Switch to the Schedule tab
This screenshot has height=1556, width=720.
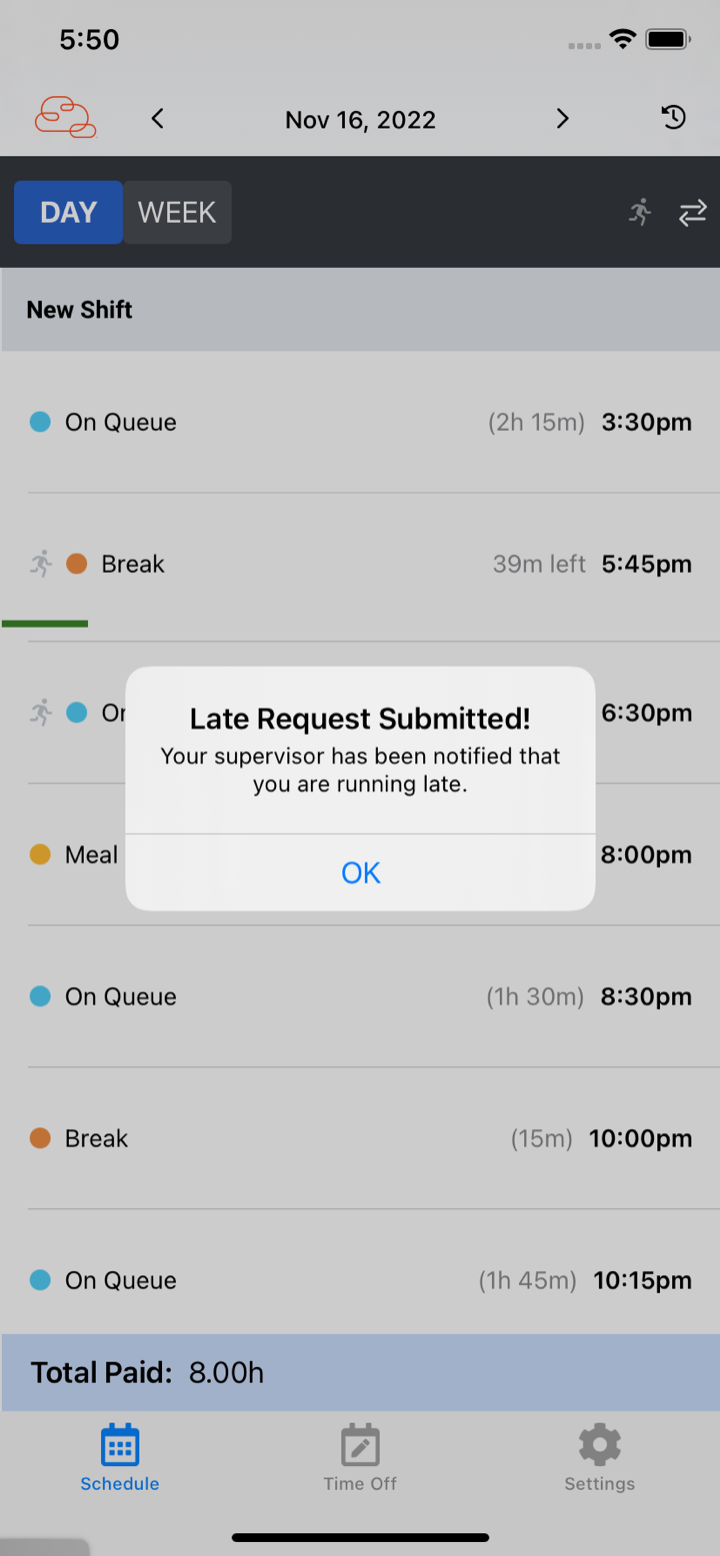120,1458
